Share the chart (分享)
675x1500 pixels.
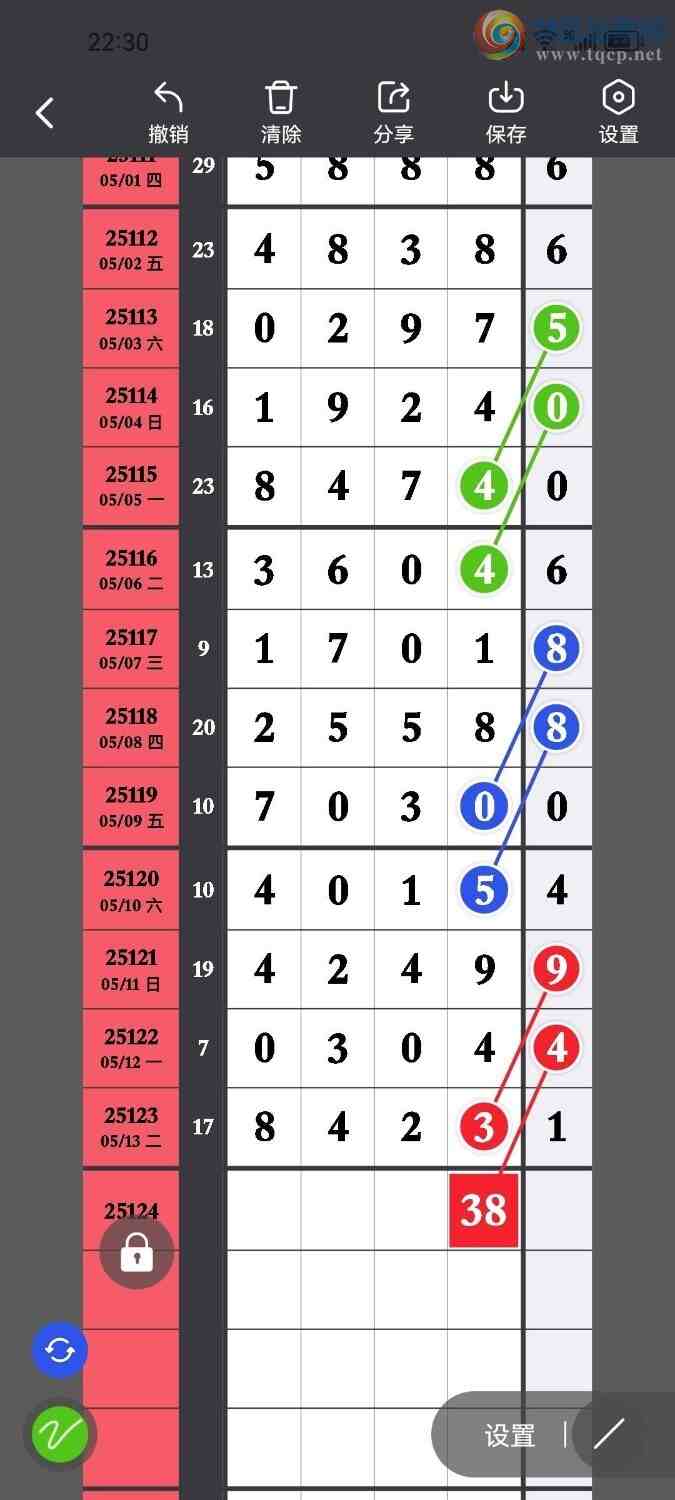click(x=393, y=113)
